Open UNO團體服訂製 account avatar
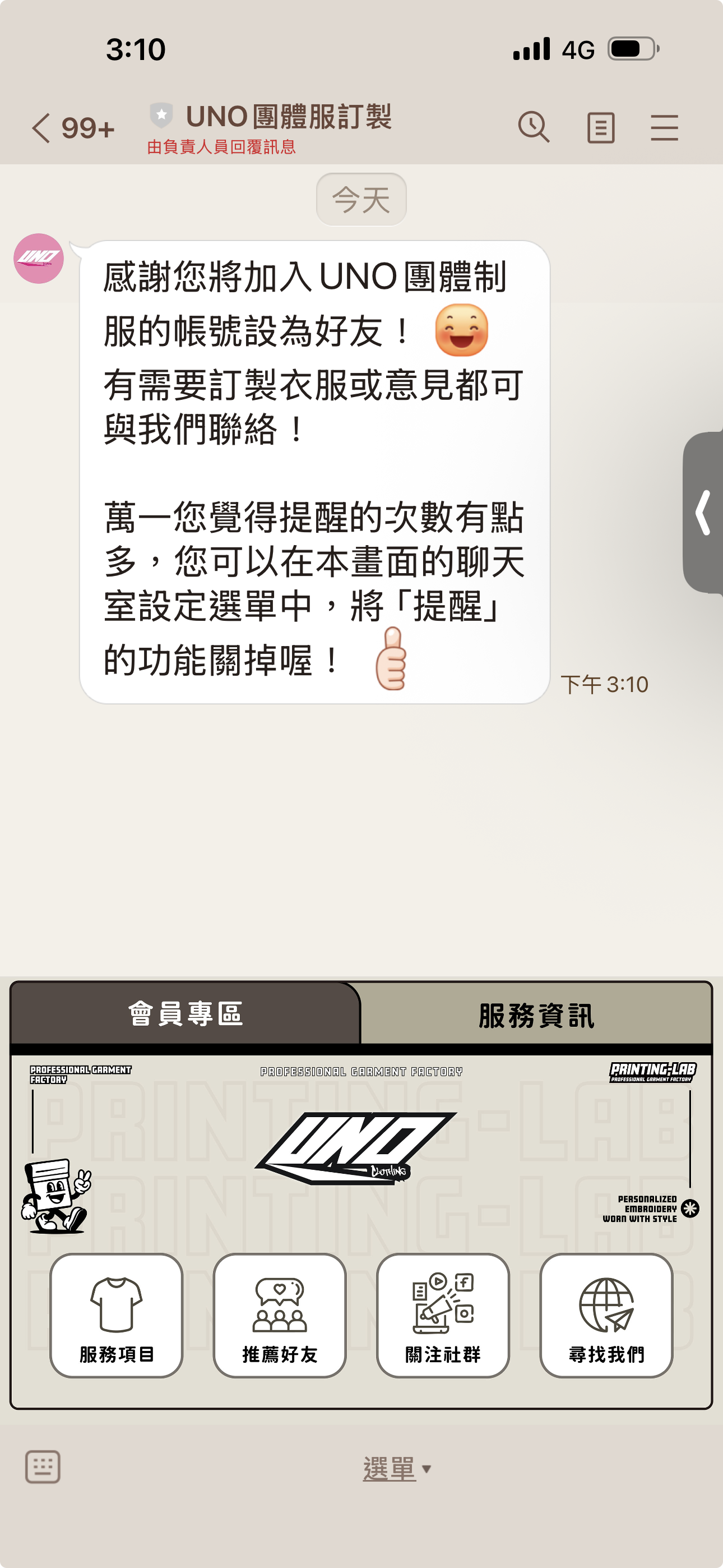 (x=39, y=259)
